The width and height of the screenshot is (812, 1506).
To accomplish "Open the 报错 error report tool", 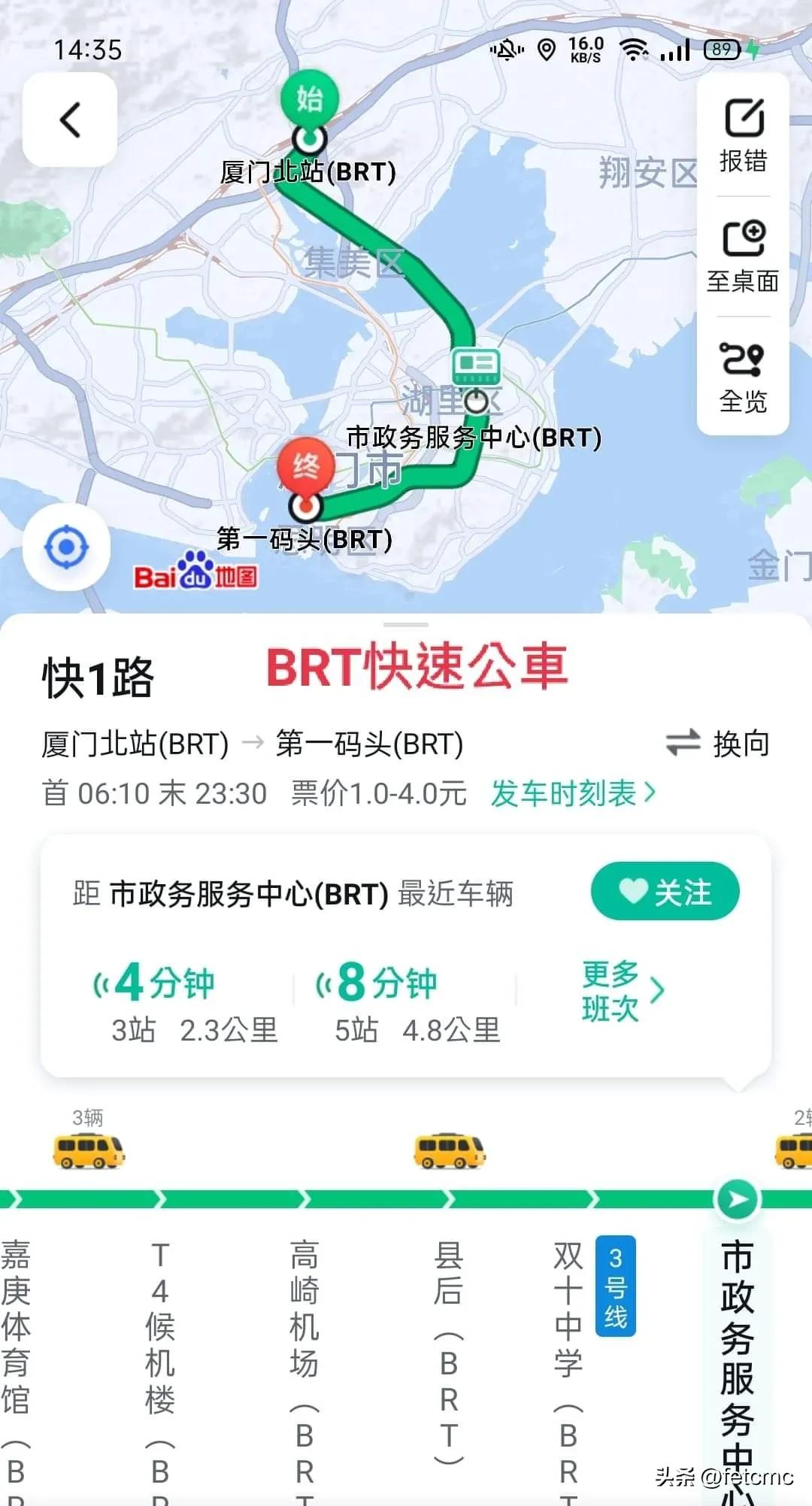I will [x=743, y=134].
